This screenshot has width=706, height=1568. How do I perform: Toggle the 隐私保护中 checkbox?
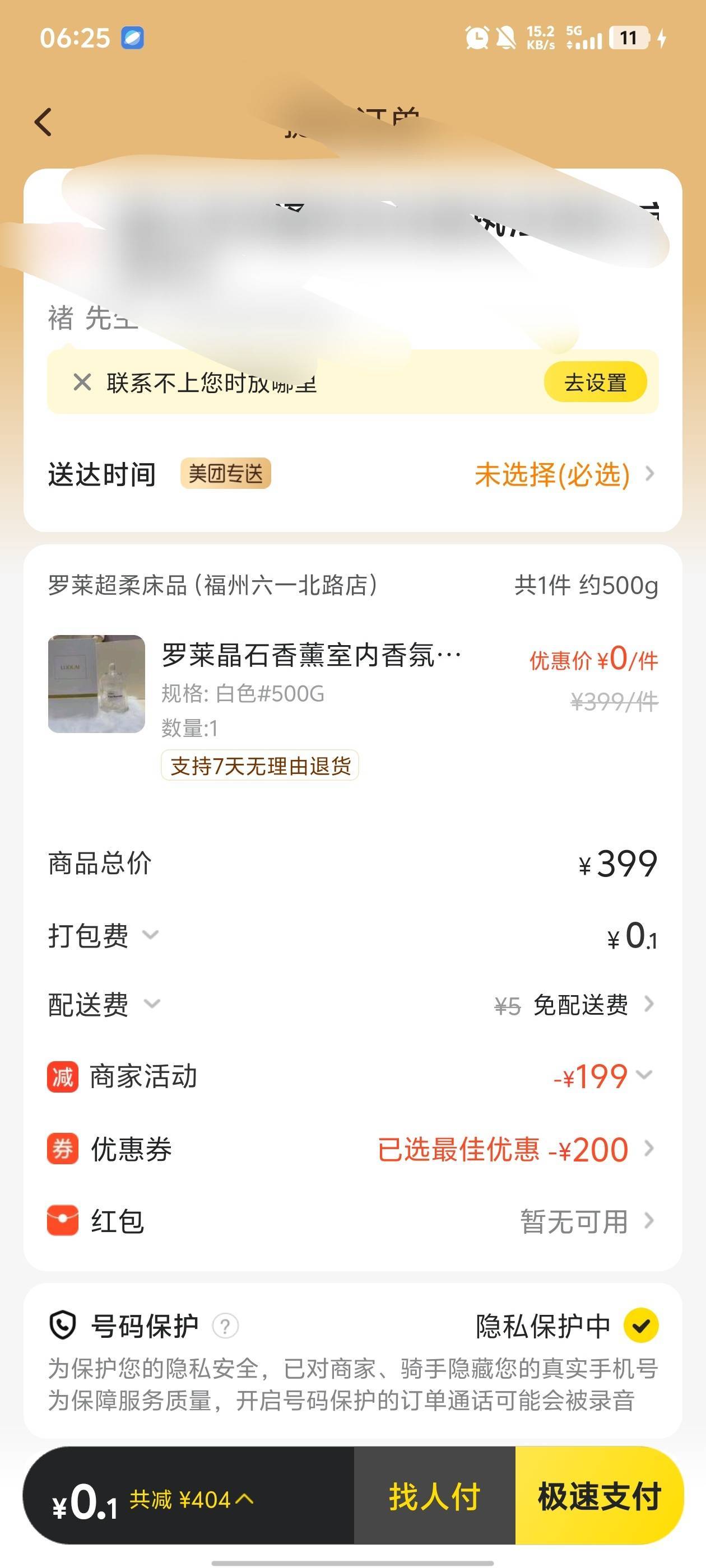click(640, 1325)
